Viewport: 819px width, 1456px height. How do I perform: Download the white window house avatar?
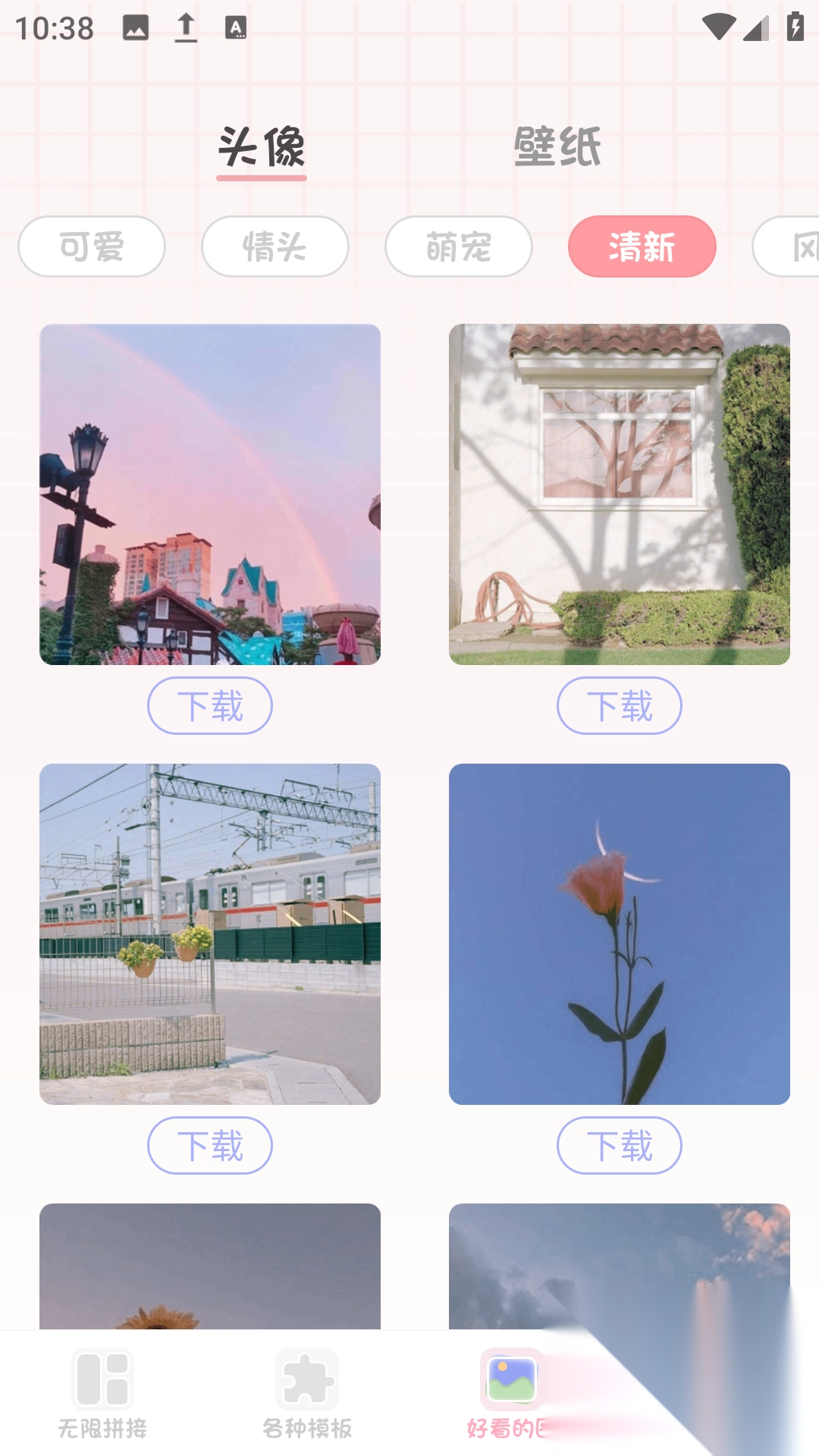[x=620, y=706]
